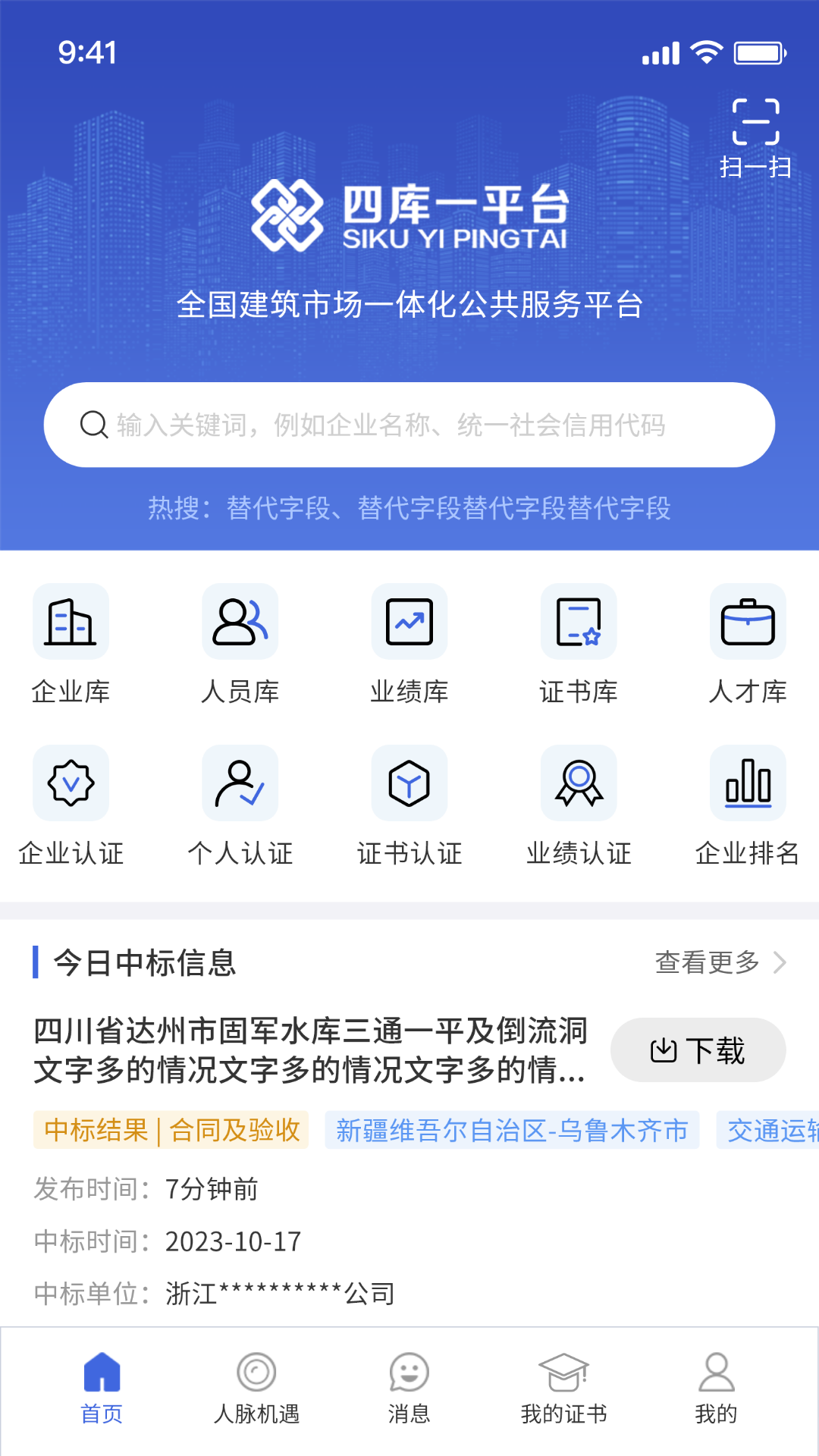Tap the keyword search box
This screenshot has height=1456, width=819.
[x=409, y=425]
